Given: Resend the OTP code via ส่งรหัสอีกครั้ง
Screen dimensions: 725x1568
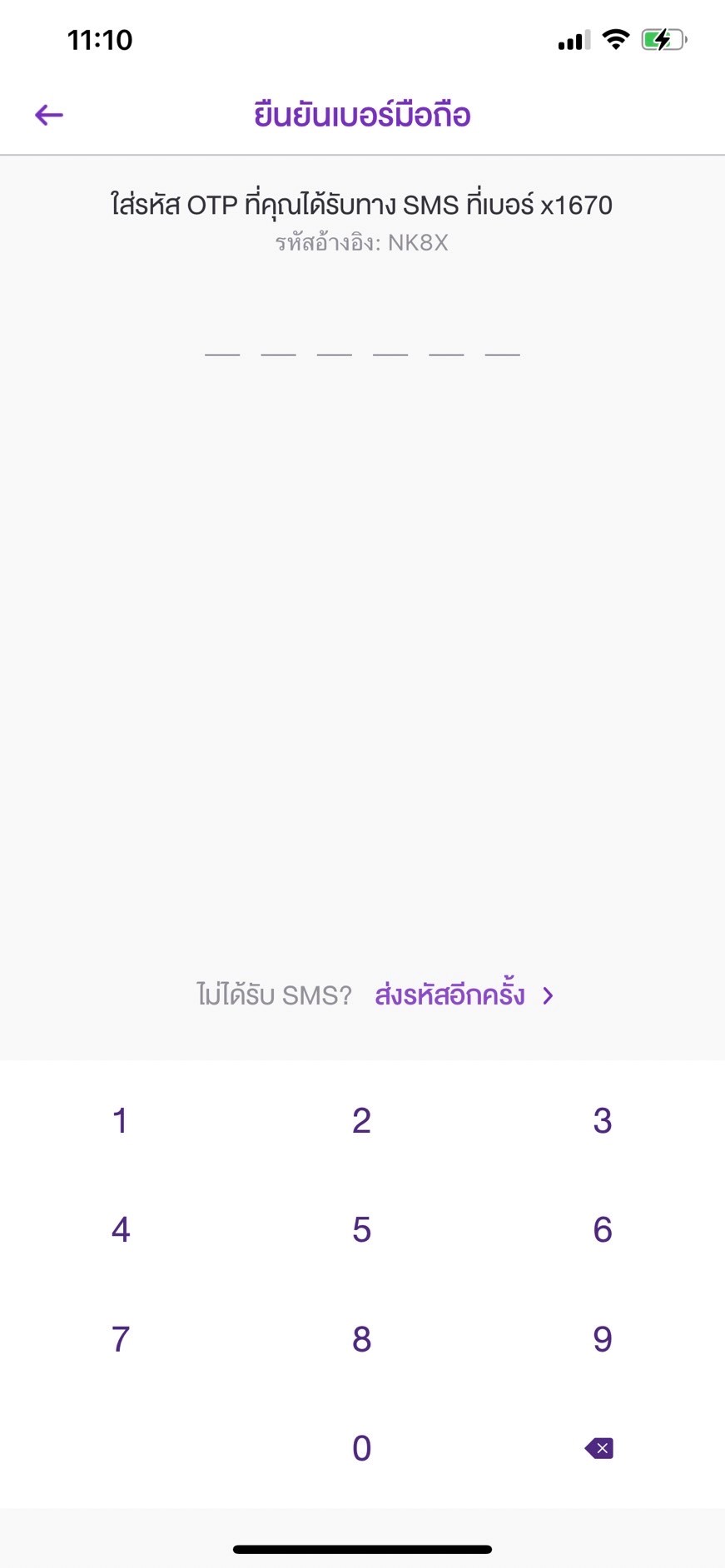Looking at the screenshot, I should [463, 995].
